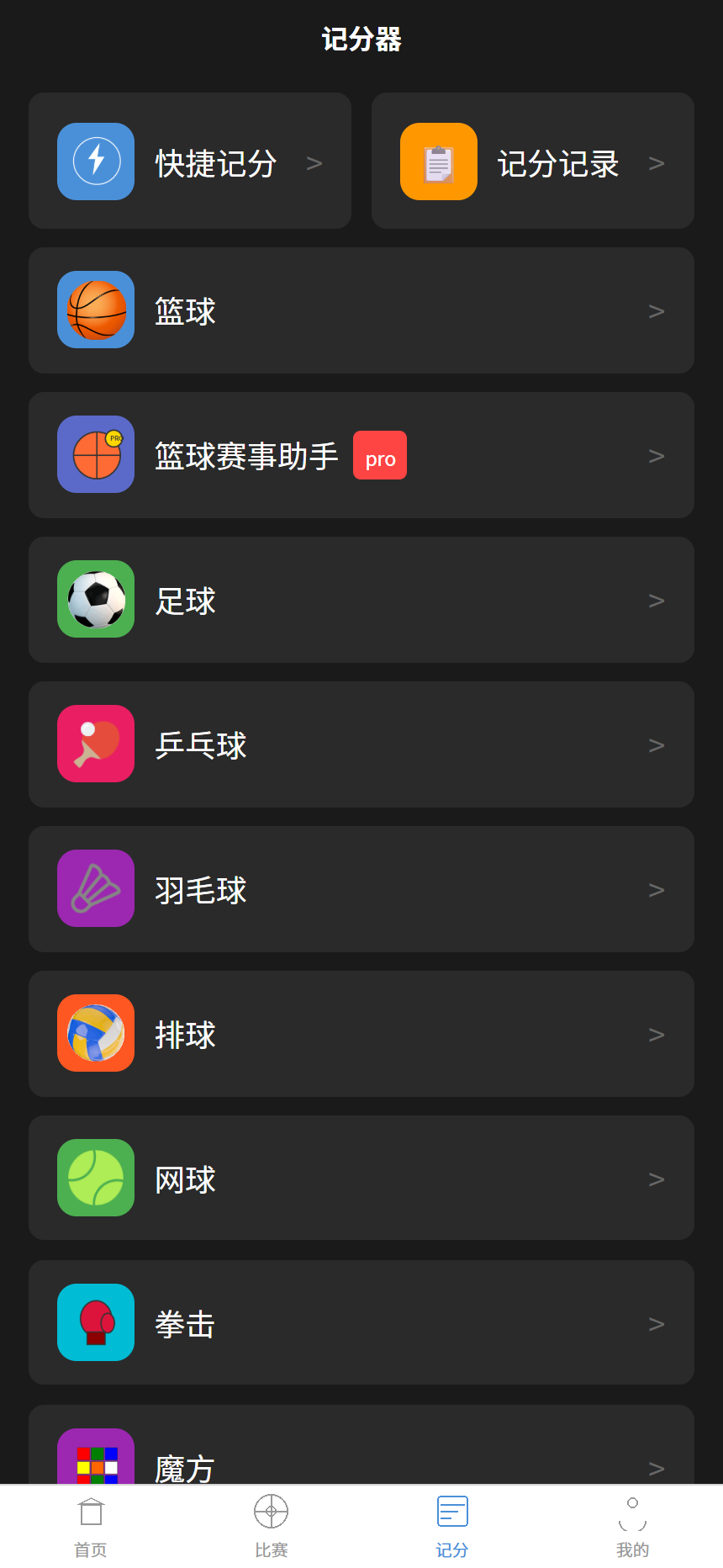Open the 网球 chevron arrow
Viewport: 723px width, 1568px height.
coord(656,1178)
